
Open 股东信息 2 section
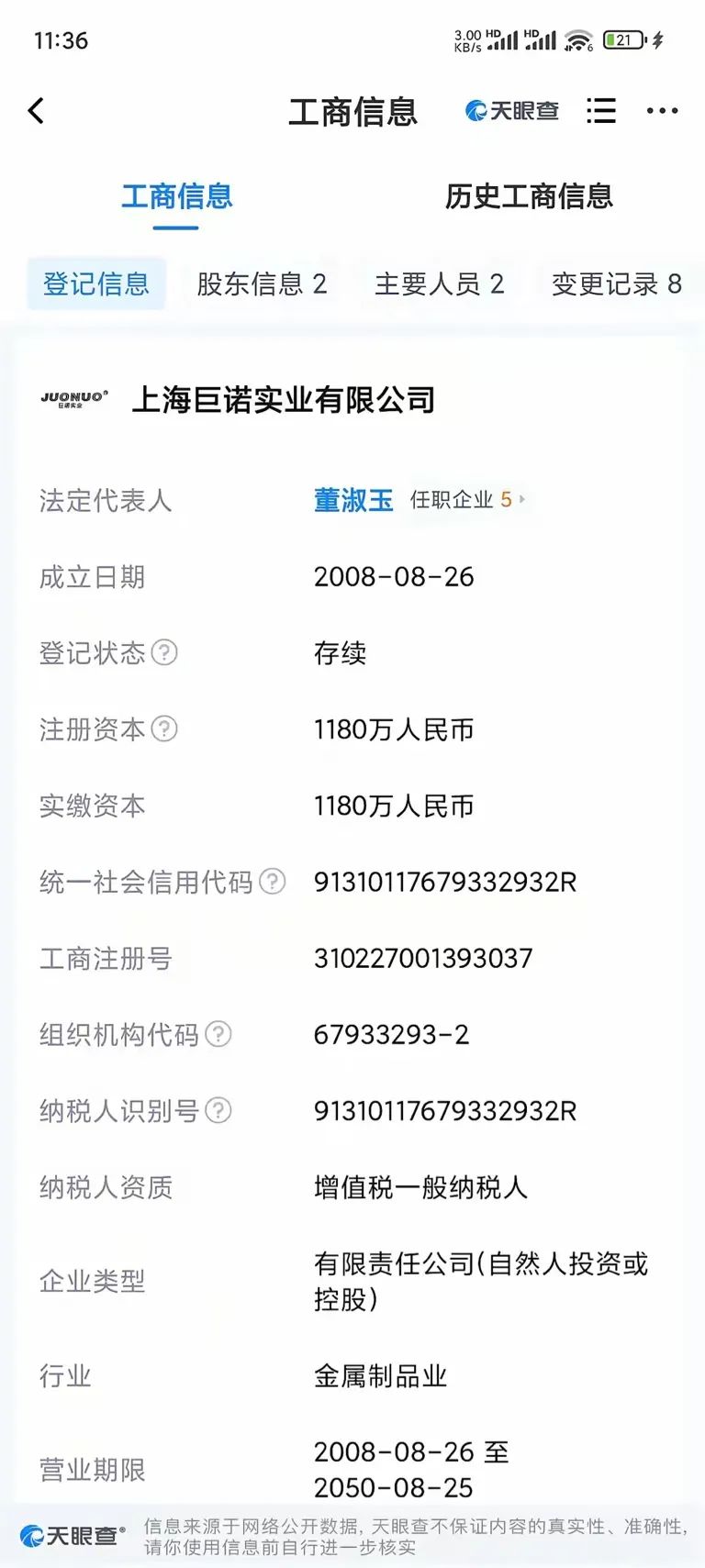point(262,284)
